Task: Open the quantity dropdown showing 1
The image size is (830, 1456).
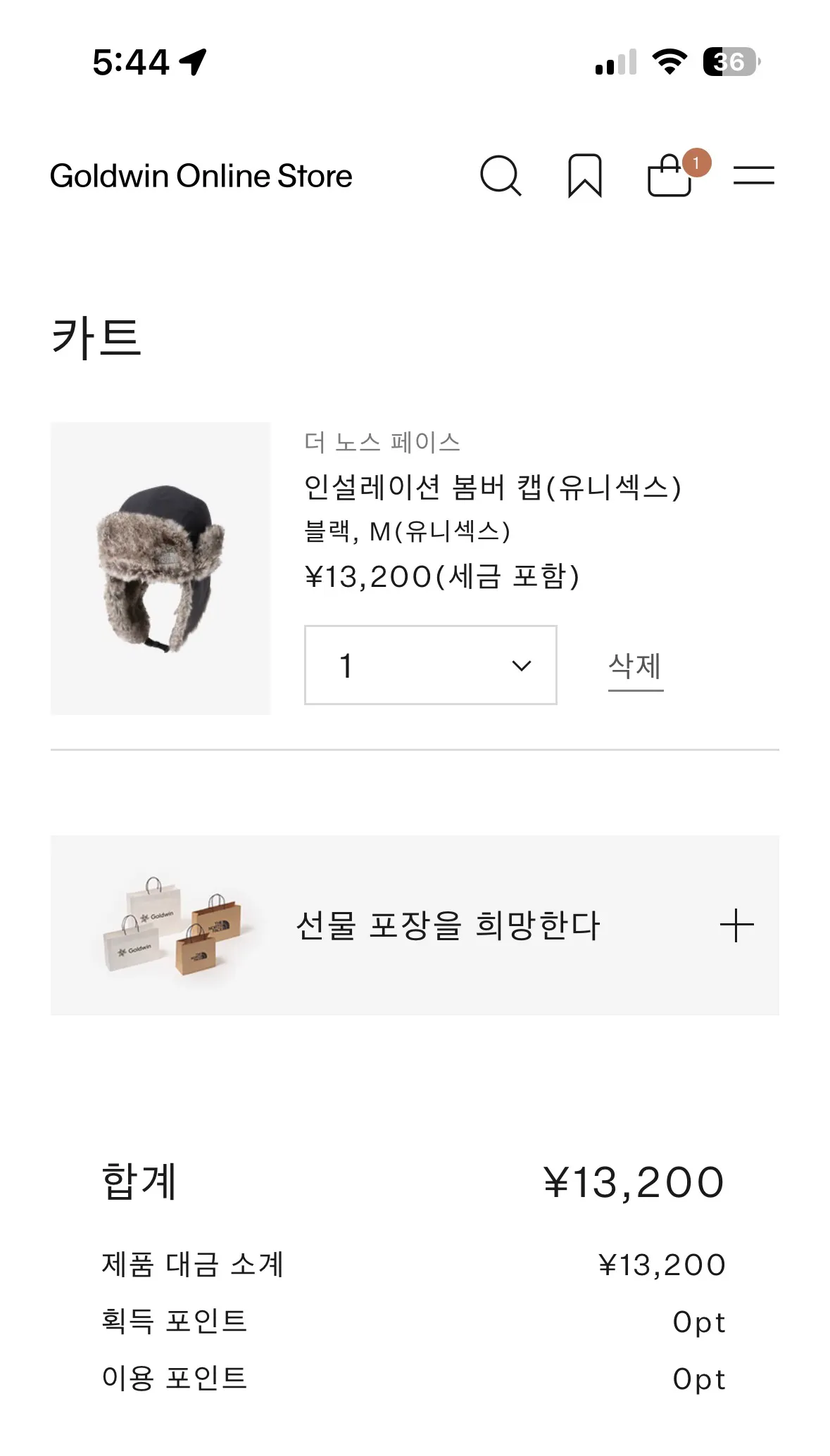Action: click(x=430, y=666)
